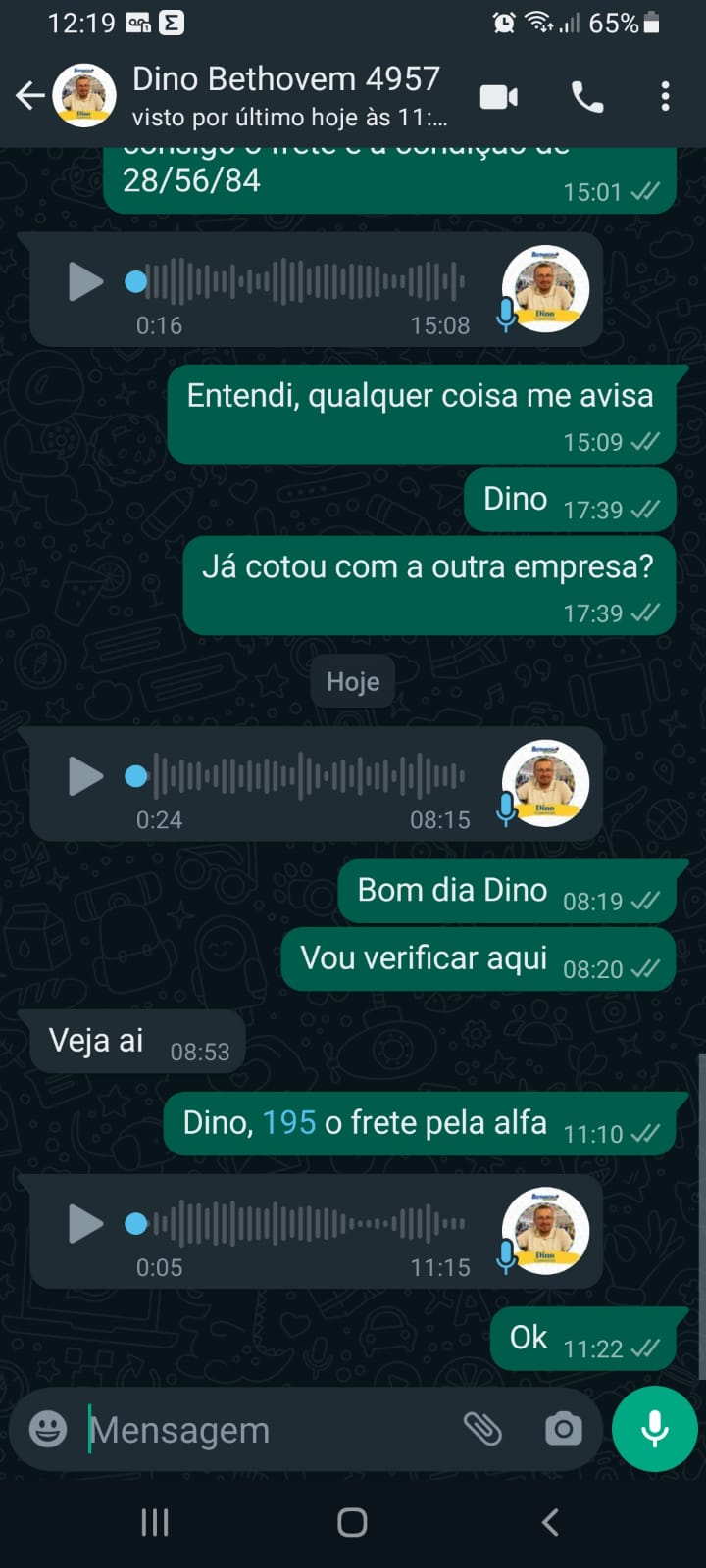Go back to the chat list
Image resolution: width=706 pixels, height=1568 pixels.
tap(29, 96)
